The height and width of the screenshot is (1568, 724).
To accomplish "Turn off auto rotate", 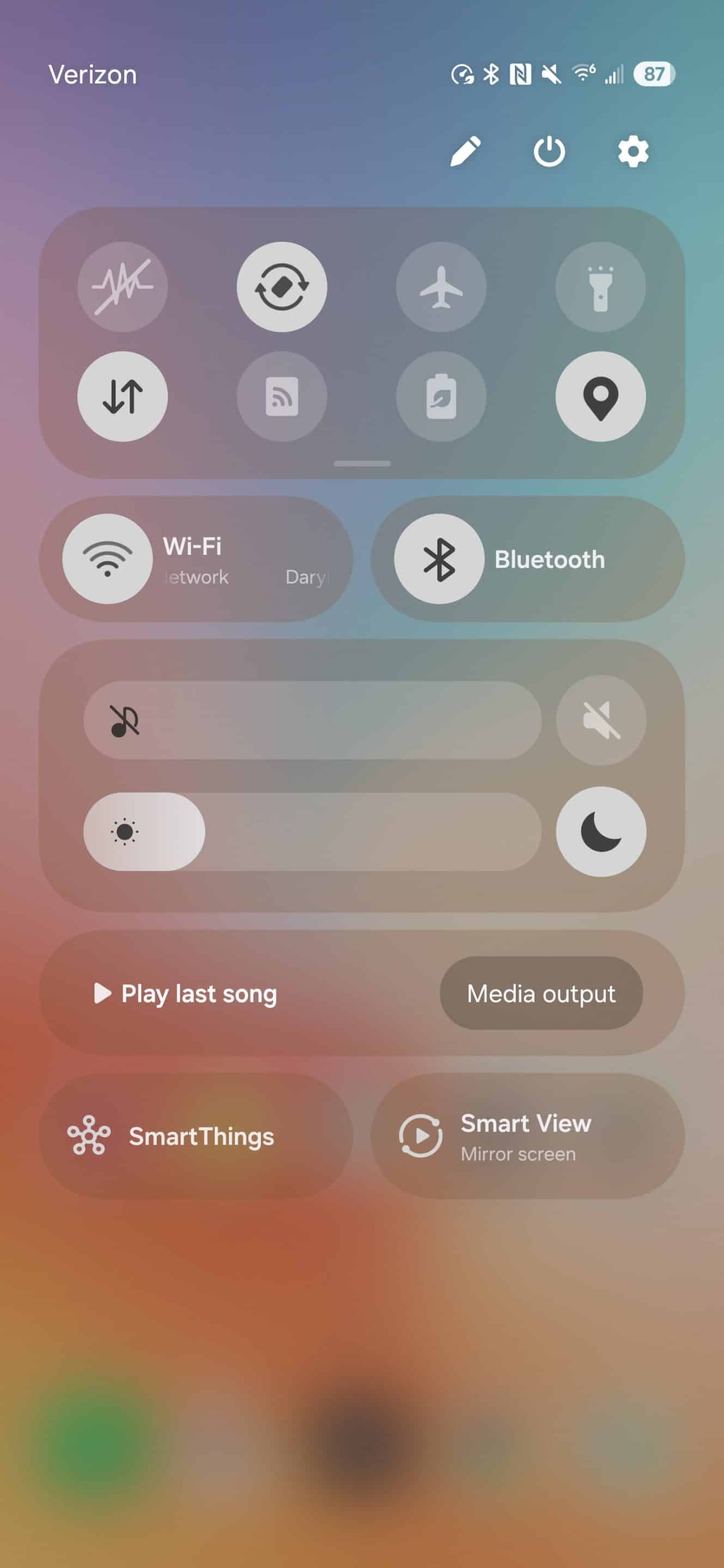I will [x=282, y=287].
